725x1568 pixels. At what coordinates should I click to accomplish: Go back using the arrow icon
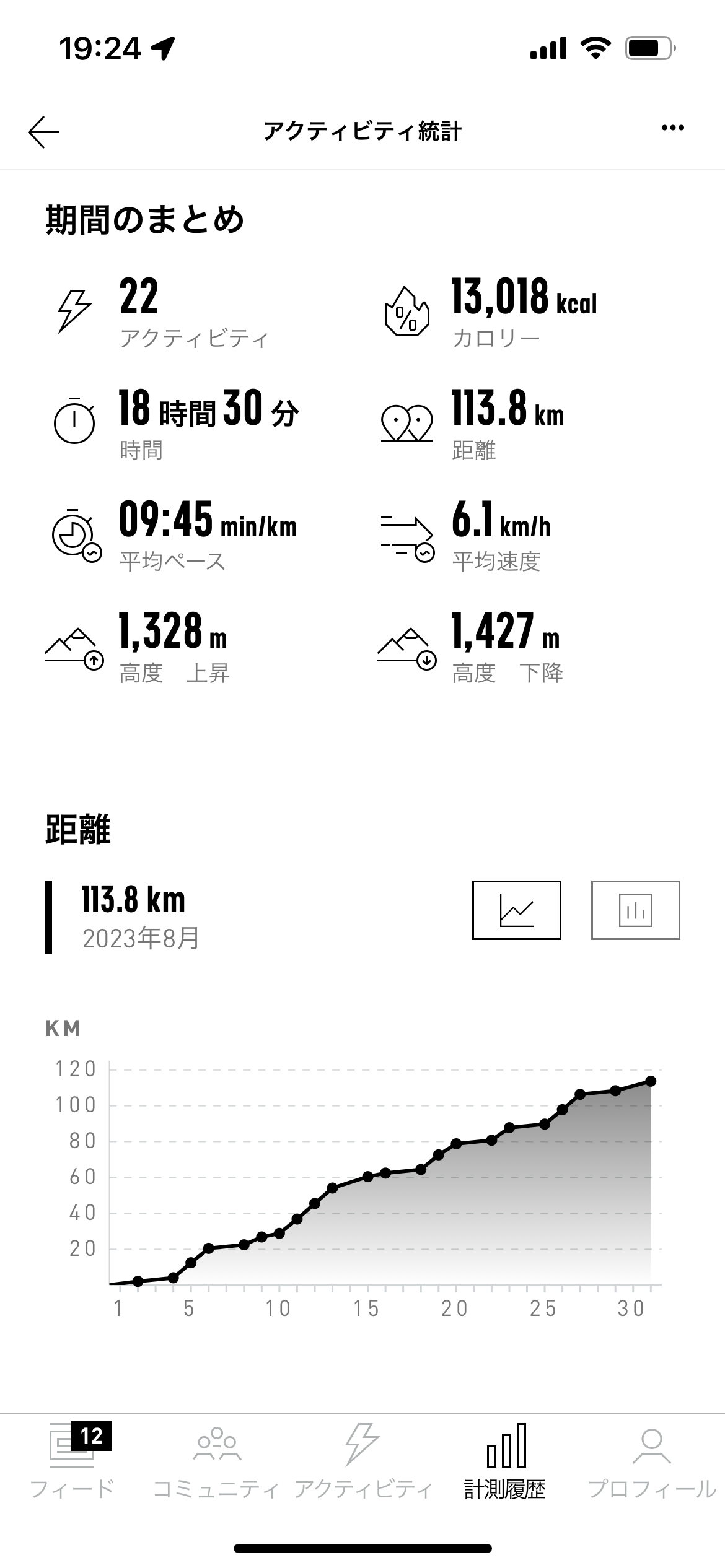pos(44,131)
